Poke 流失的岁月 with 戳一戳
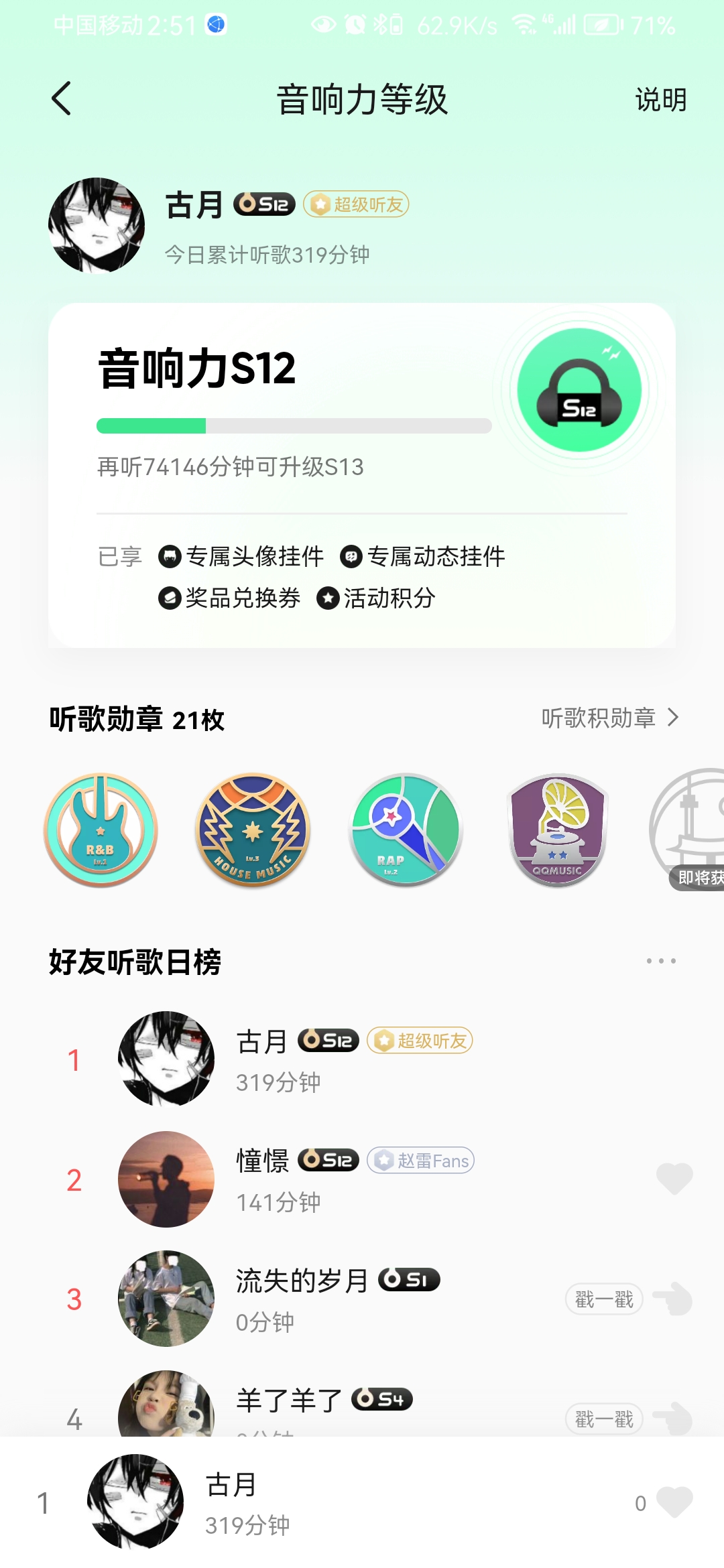 tap(604, 1299)
